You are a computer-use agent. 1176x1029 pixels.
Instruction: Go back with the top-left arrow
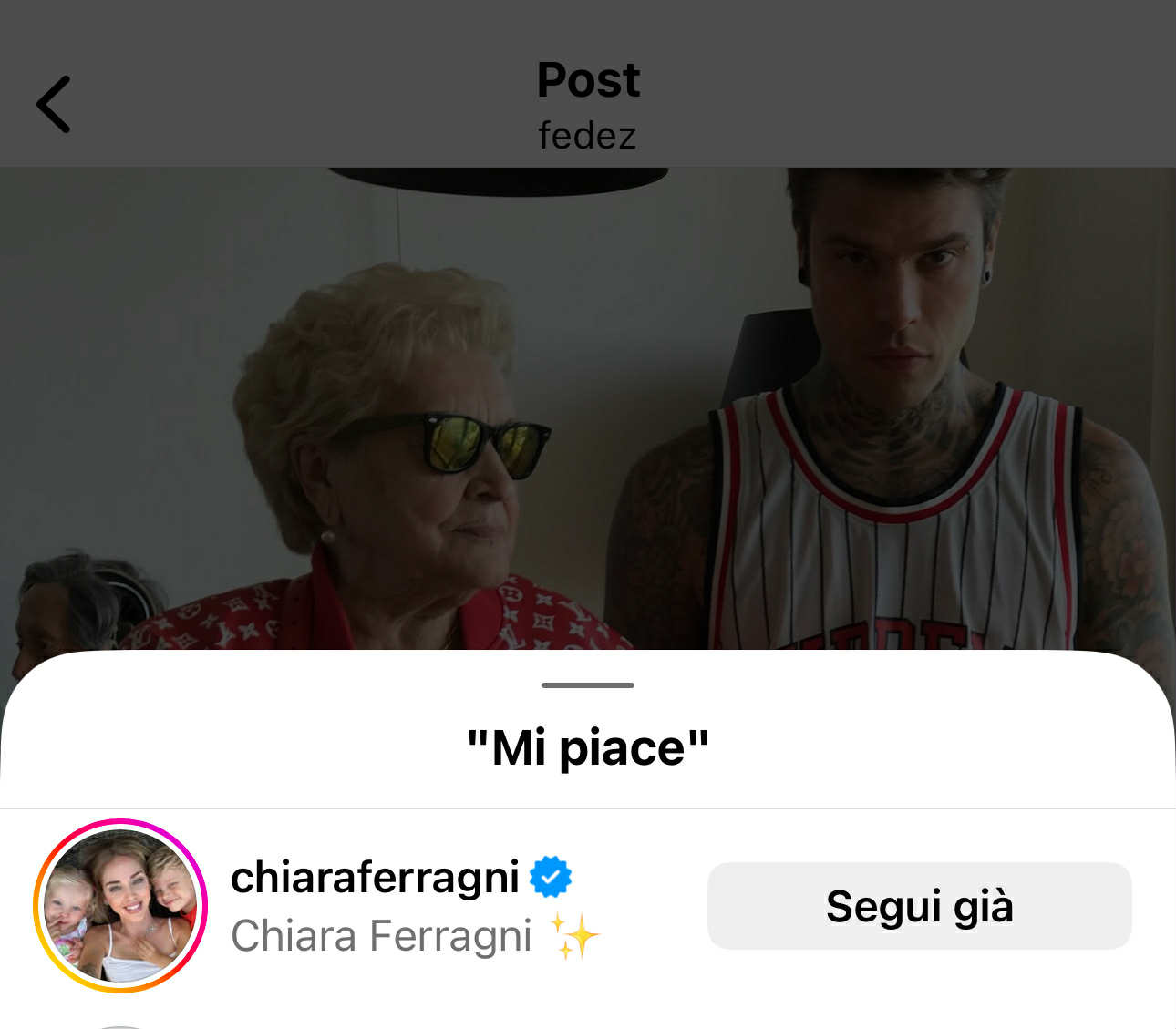(54, 104)
